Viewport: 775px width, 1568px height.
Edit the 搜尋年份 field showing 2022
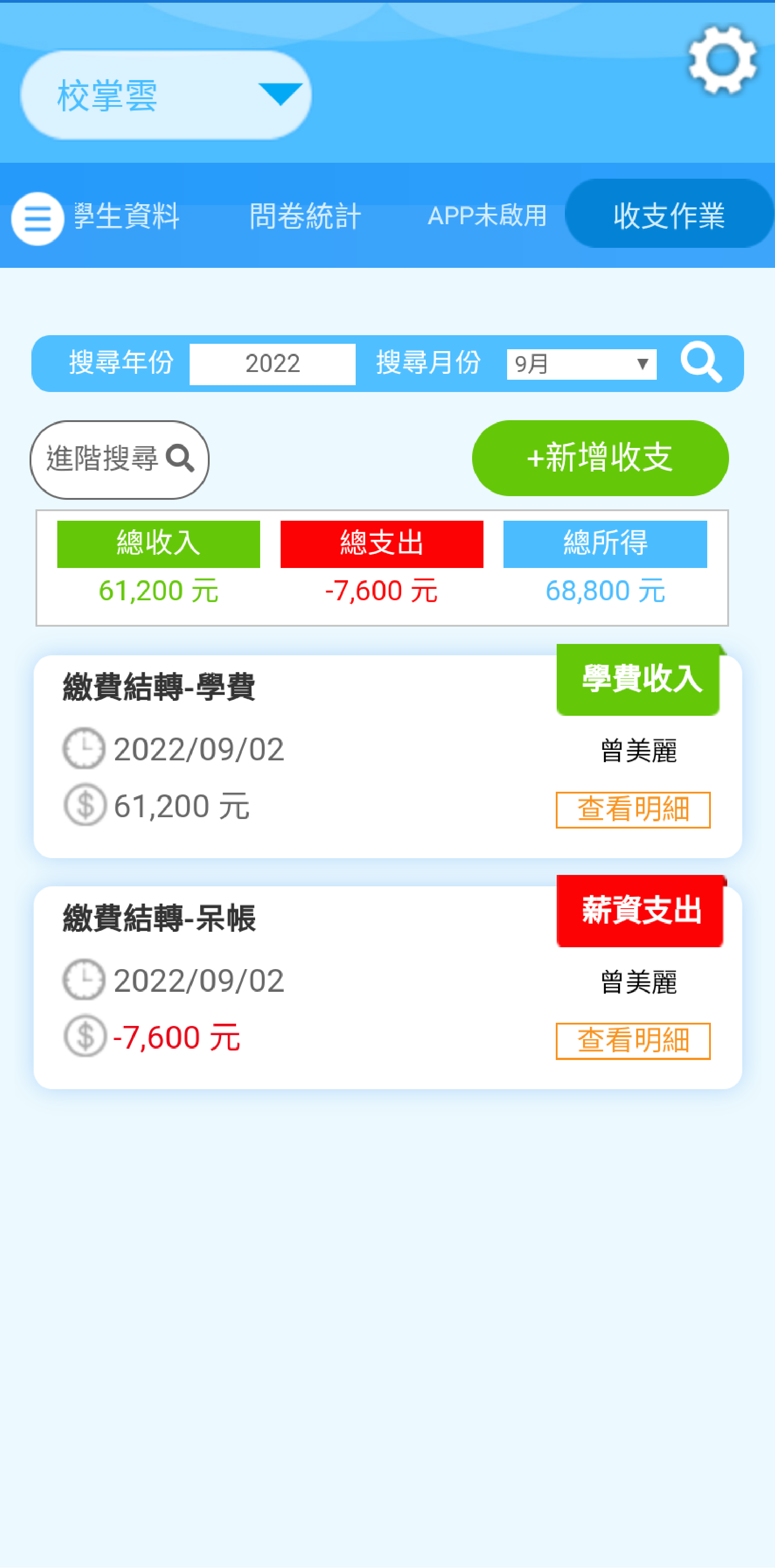(272, 364)
